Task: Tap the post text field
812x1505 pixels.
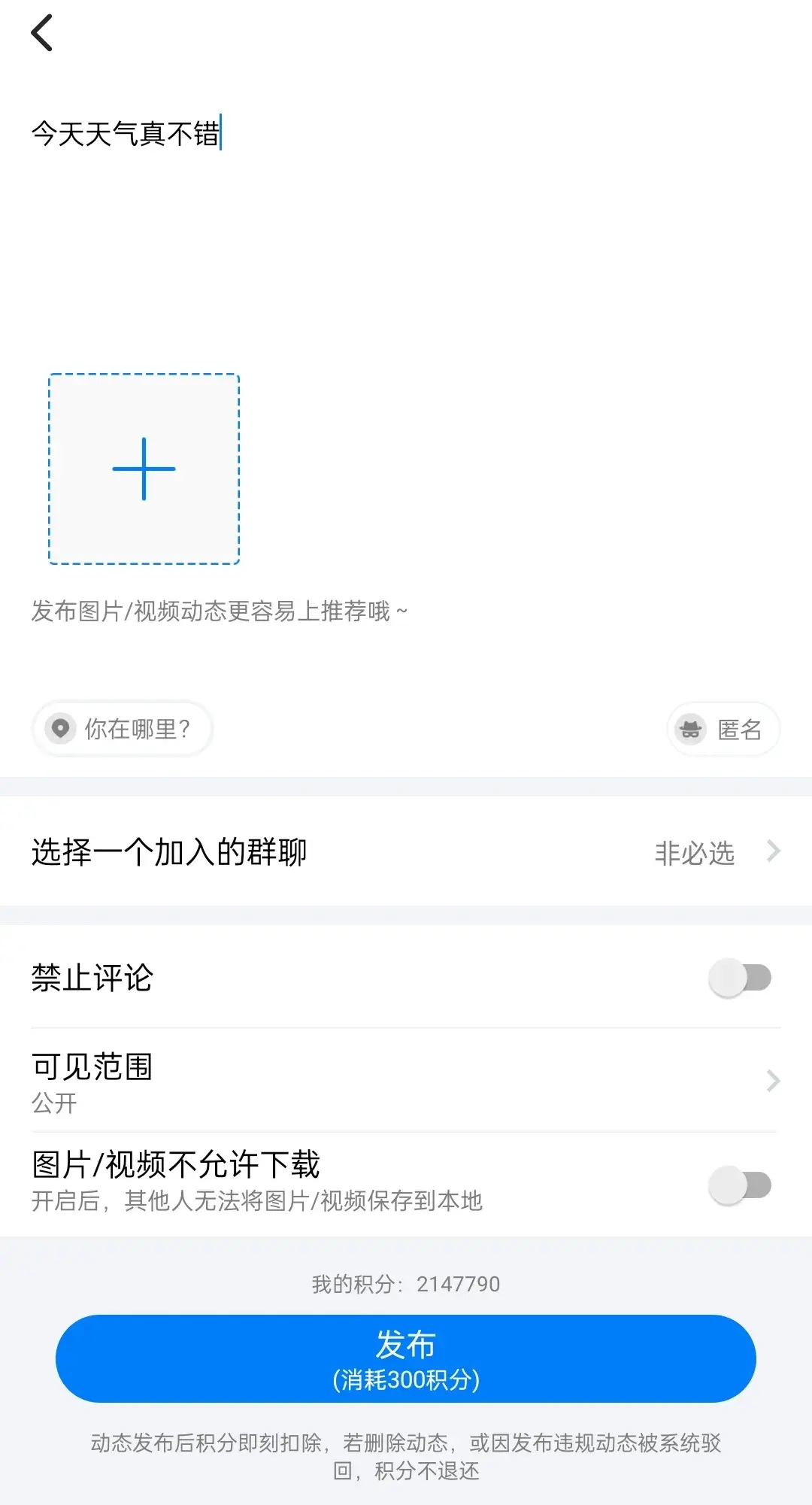Action: [406, 218]
